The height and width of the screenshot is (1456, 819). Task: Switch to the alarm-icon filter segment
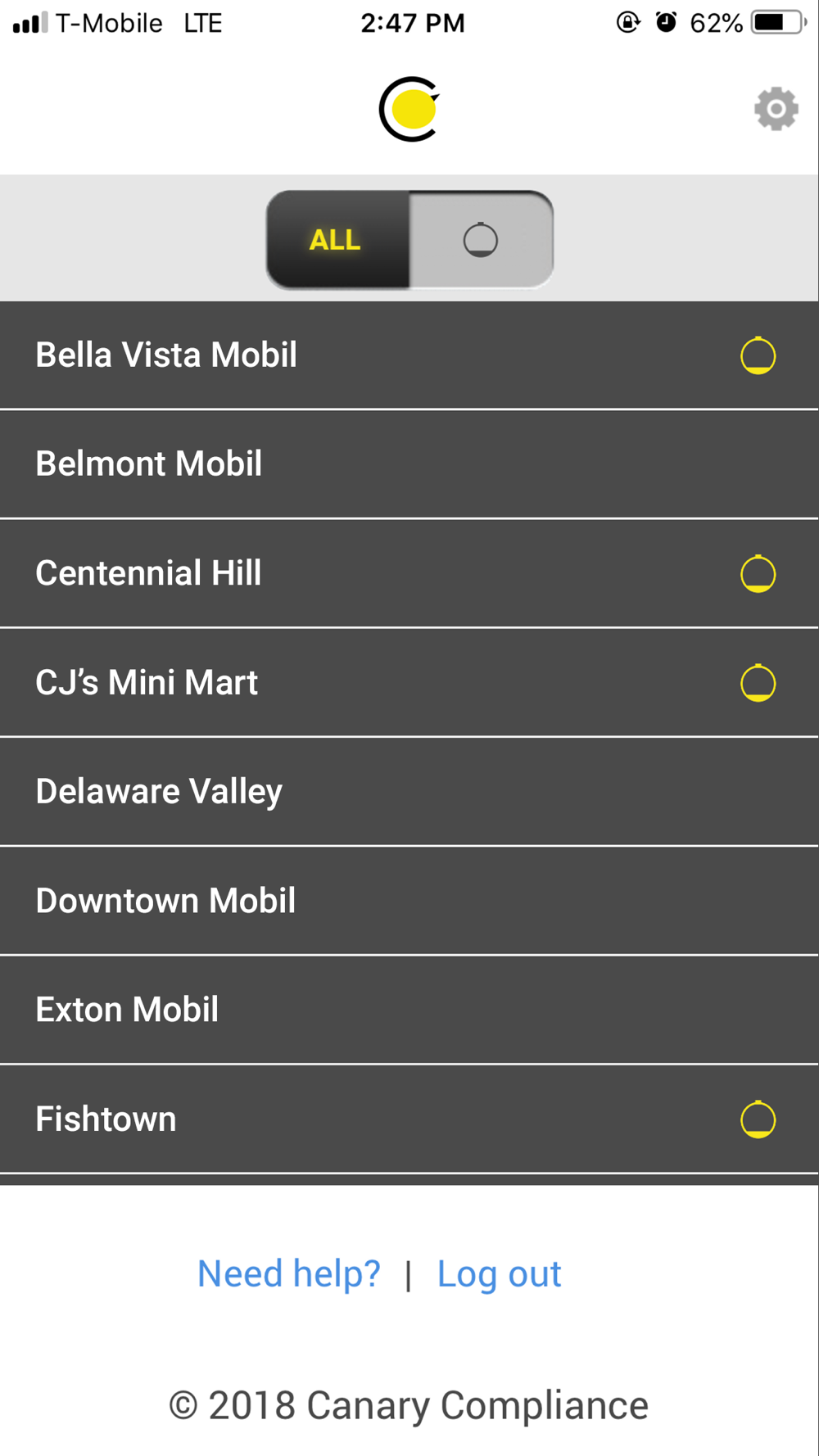coord(481,240)
